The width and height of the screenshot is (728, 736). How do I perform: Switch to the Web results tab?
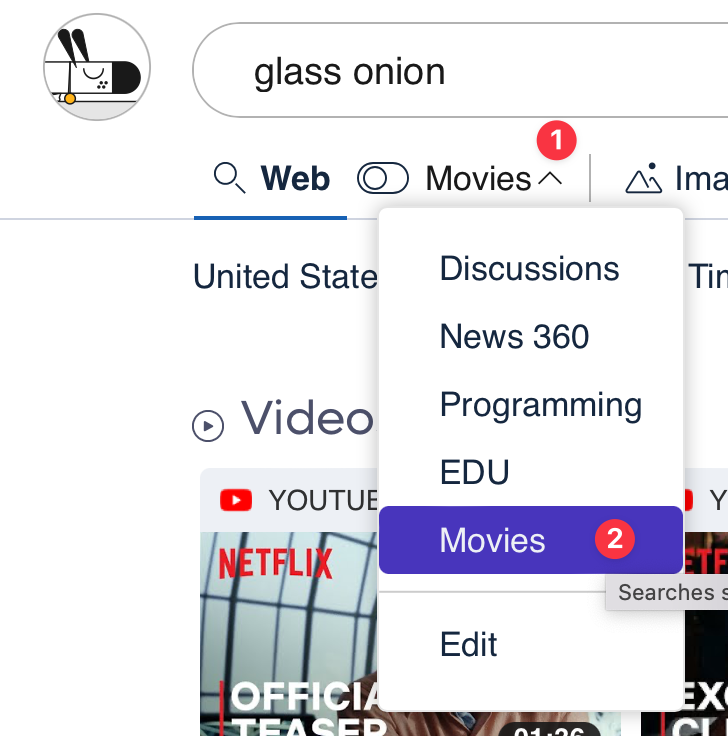(294, 178)
